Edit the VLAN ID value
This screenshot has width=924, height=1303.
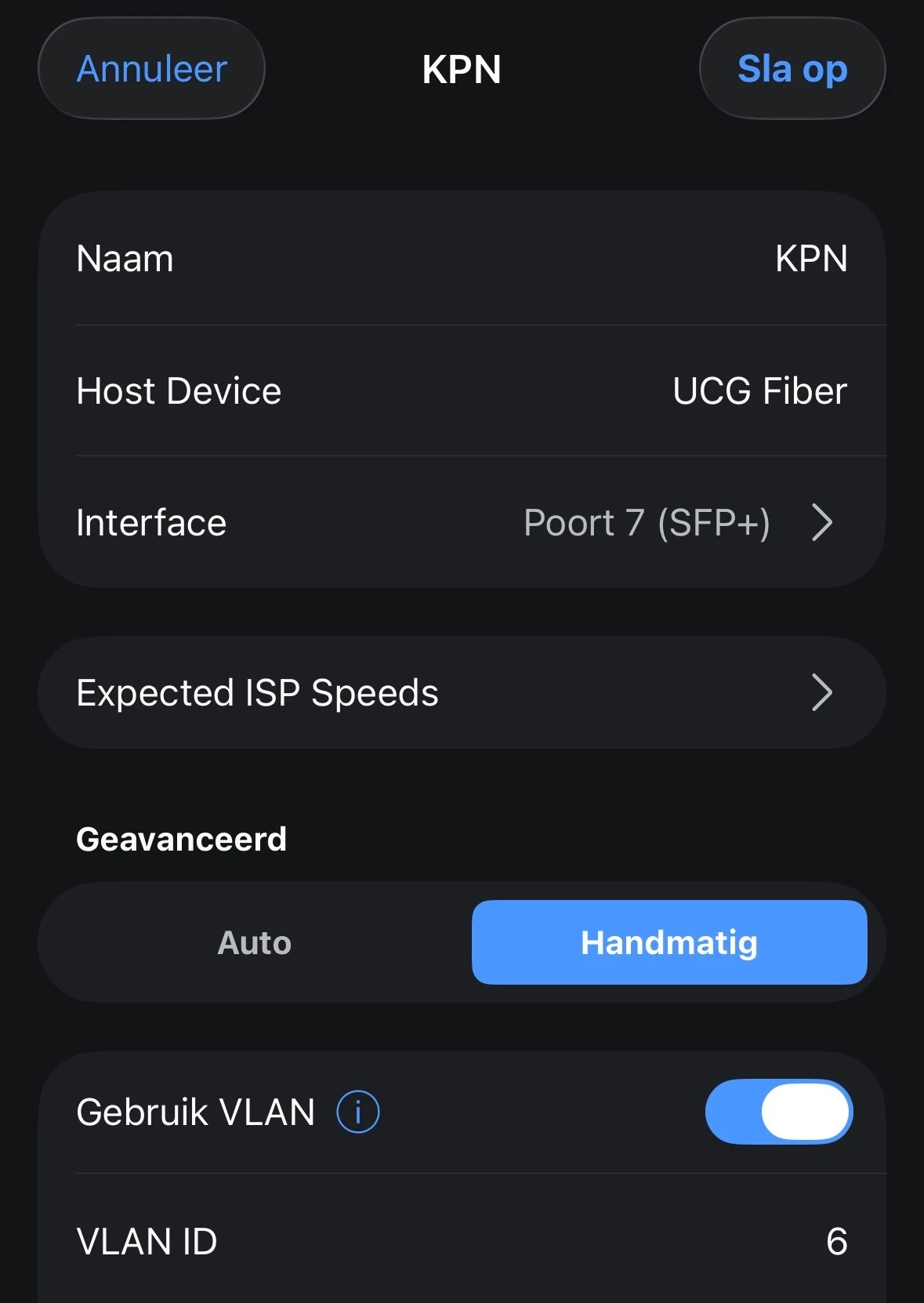[835, 1242]
